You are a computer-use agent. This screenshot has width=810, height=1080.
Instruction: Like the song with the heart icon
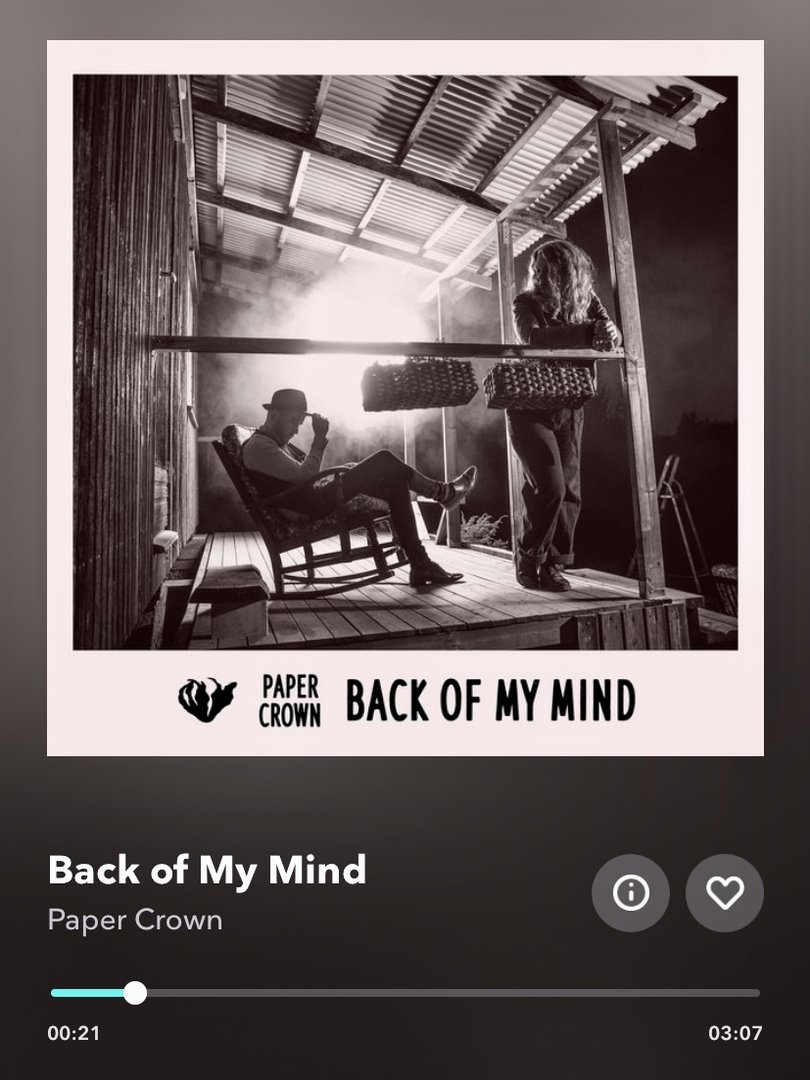[724, 893]
